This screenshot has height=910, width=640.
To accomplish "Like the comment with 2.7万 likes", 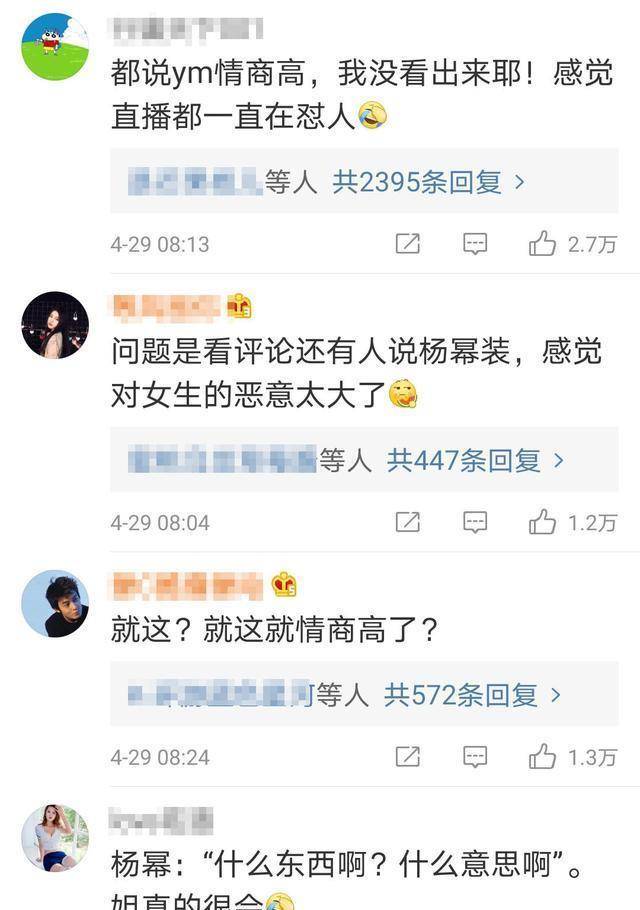I will click(543, 243).
